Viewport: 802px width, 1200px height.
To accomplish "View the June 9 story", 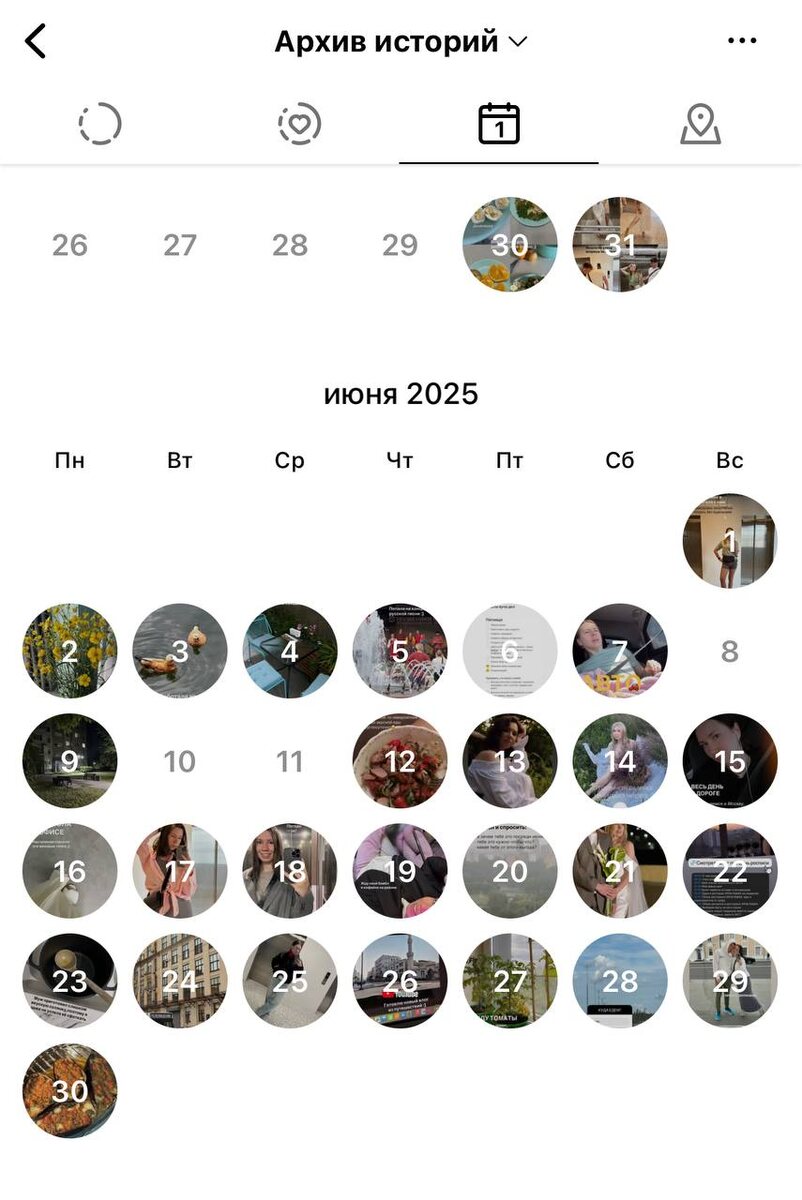I will tap(70, 761).
